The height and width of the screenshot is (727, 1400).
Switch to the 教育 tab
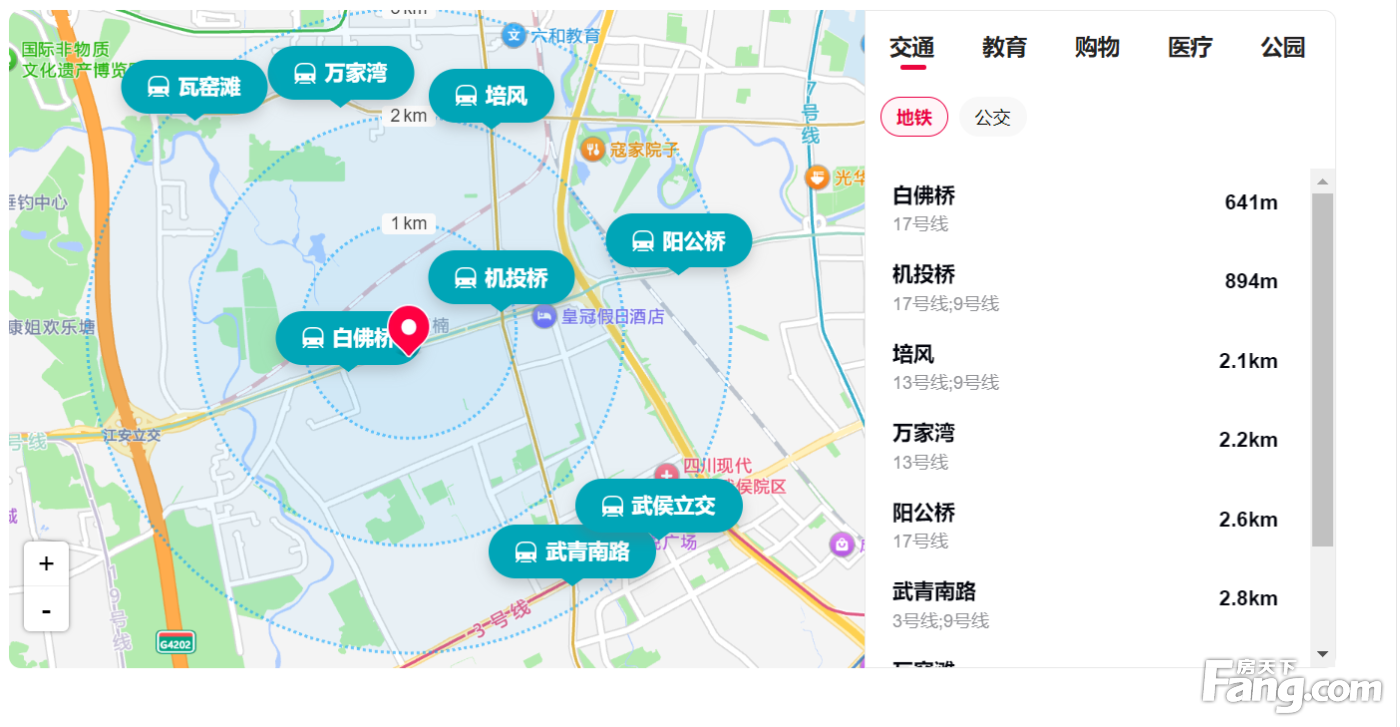1004,47
